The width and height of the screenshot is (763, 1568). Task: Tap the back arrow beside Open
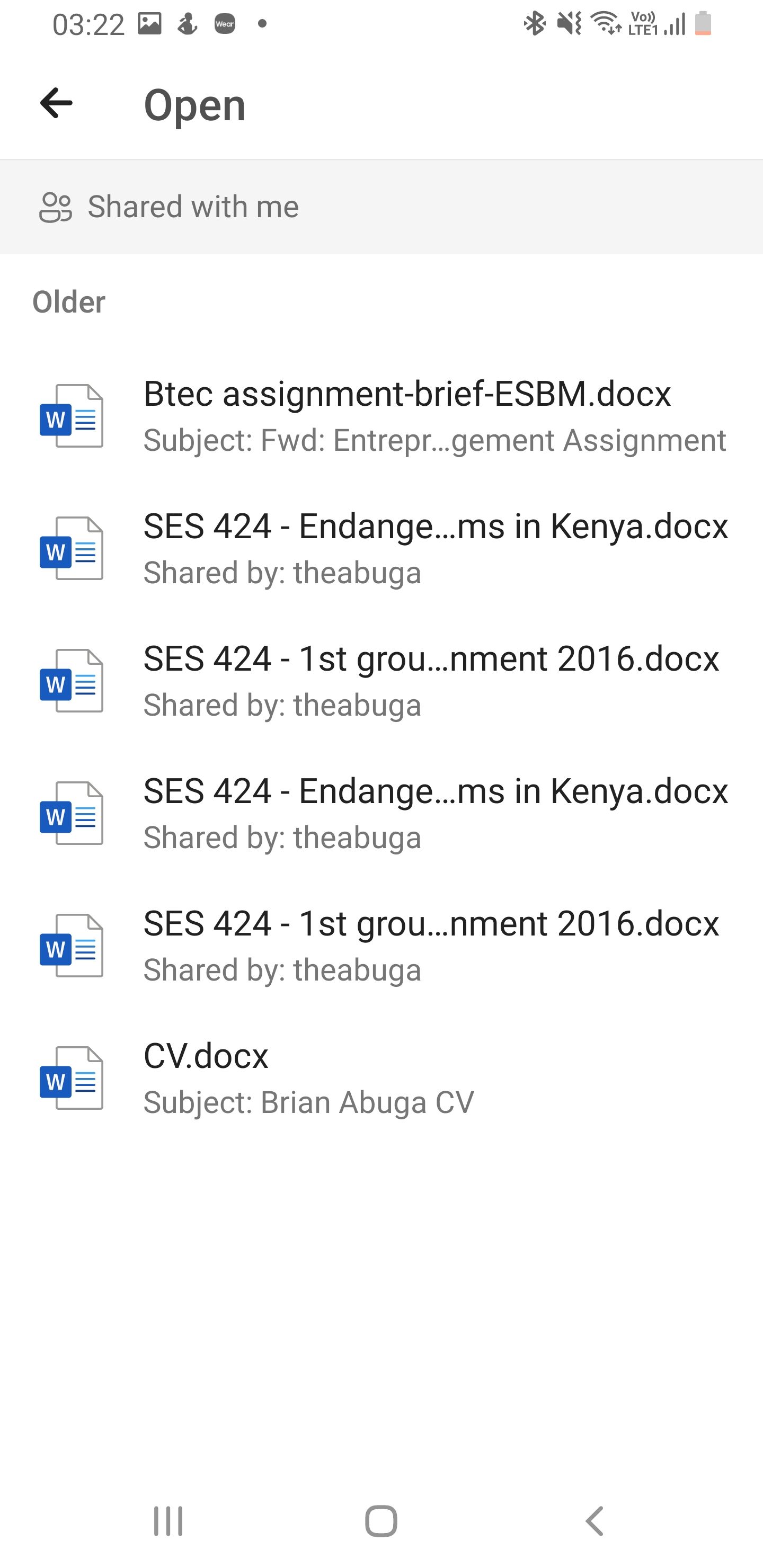pos(56,103)
